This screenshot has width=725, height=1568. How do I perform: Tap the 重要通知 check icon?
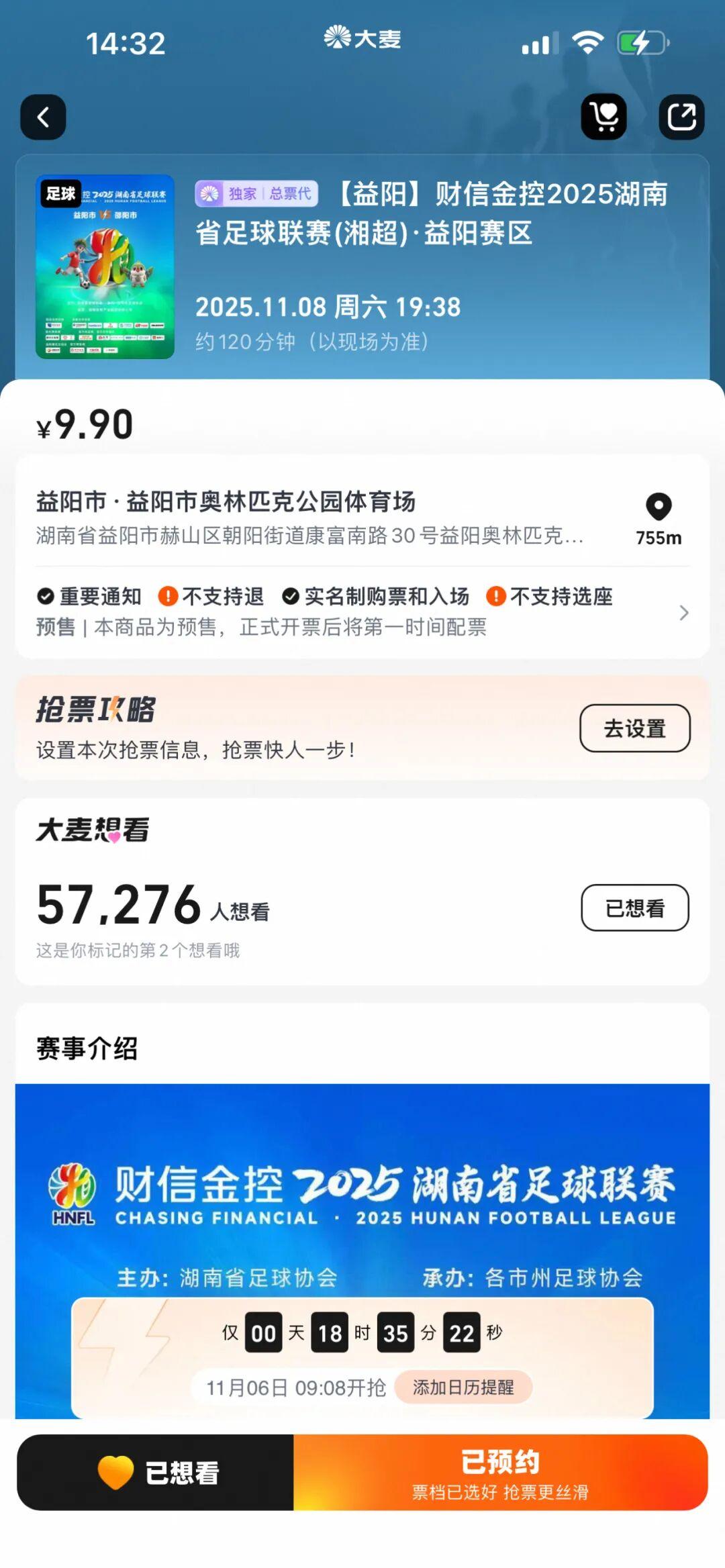click(x=44, y=596)
